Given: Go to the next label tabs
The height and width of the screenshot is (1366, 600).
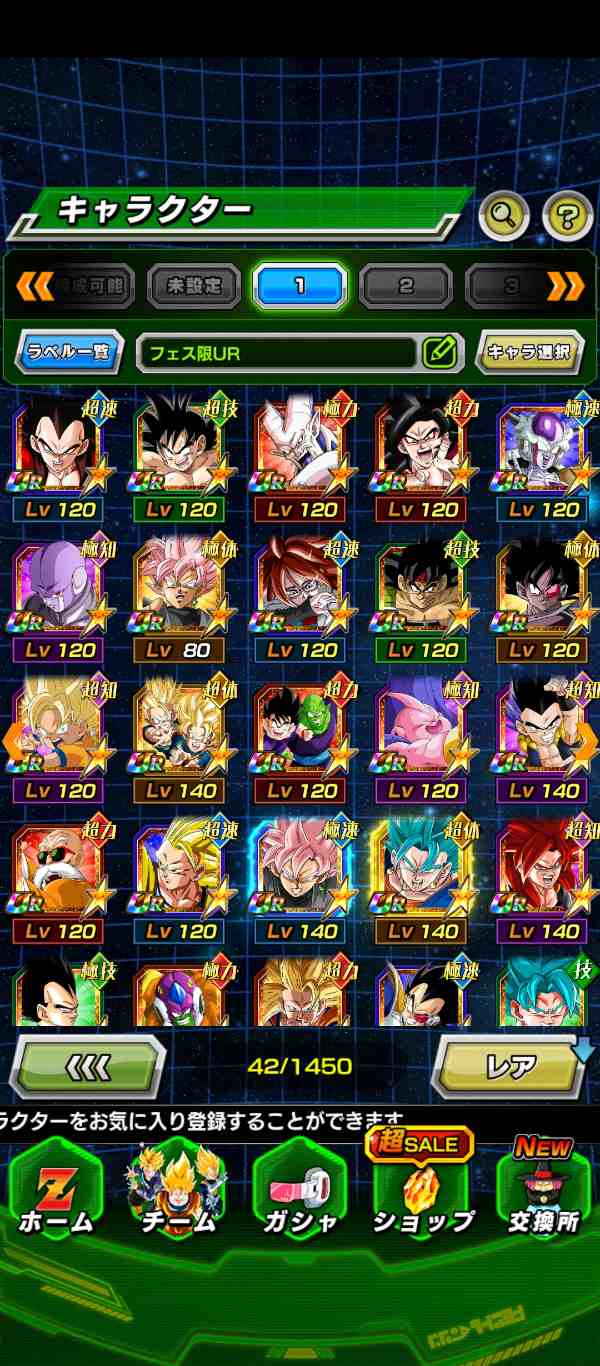Looking at the screenshot, I should (x=565, y=287).
